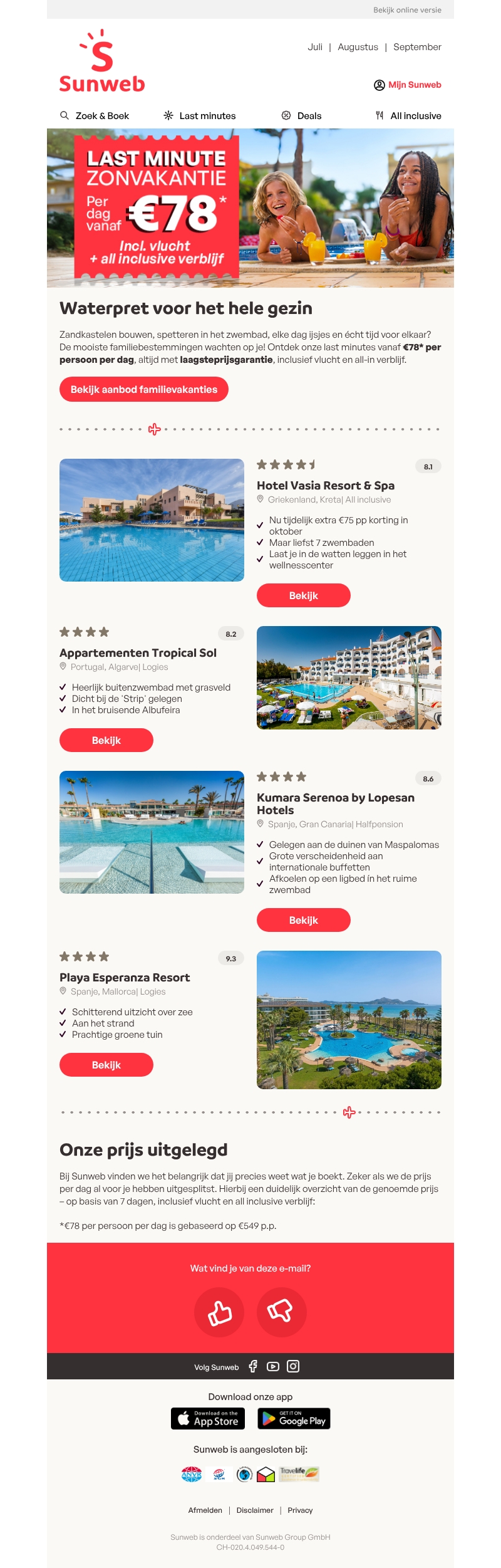501x1568 pixels.
Task: Give the email a thumbs up
Action: pyautogui.click(x=219, y=1312)
